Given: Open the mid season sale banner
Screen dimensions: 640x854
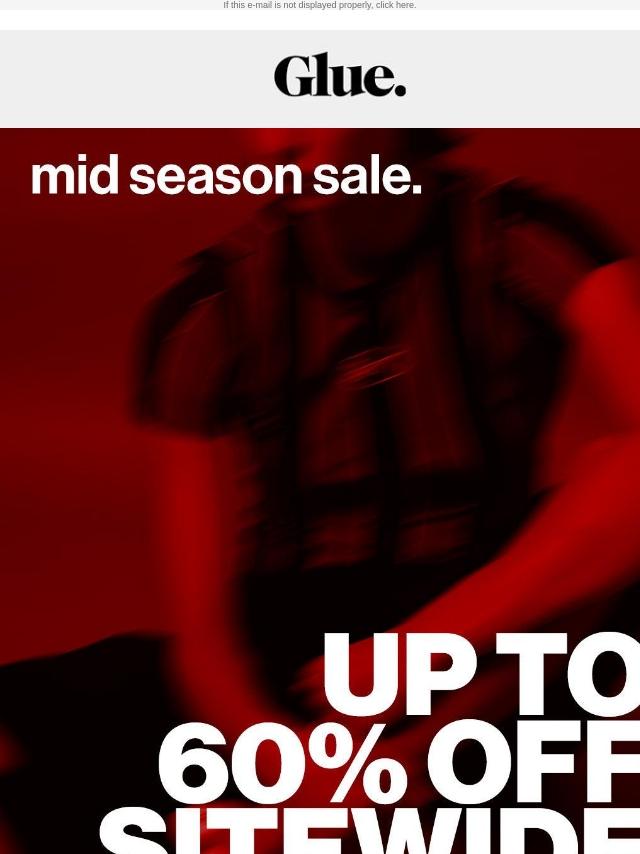Looking at the screenshot, I should click(x=320, y=490).
